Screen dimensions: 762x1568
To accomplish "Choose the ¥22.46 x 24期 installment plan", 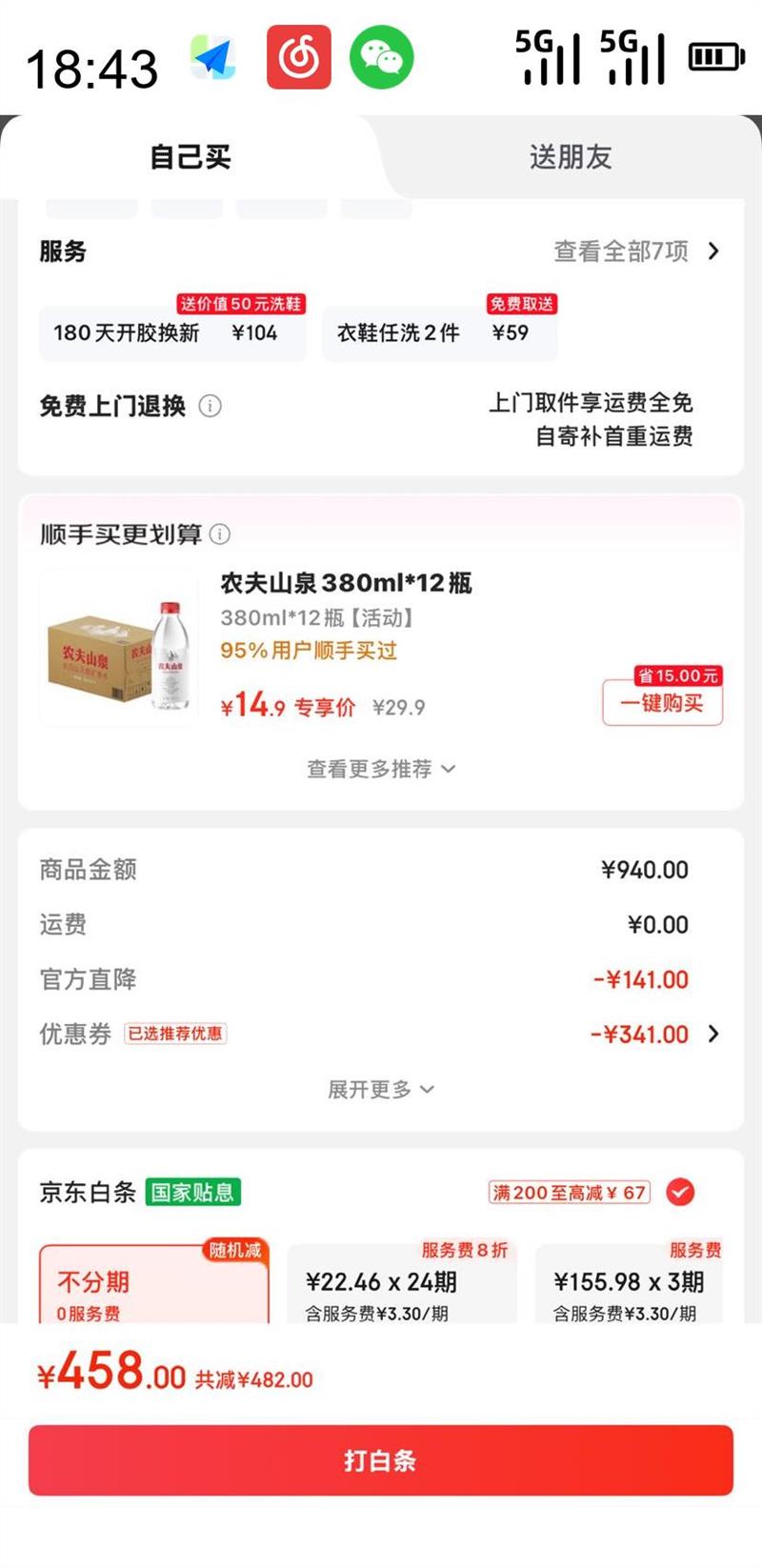I will tap(401, 1286).
